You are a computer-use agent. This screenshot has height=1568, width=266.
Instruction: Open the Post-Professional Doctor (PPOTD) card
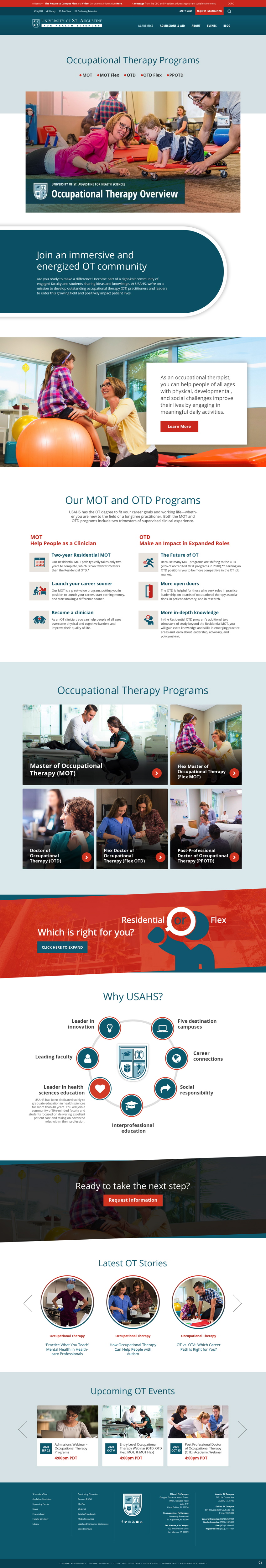205,829
